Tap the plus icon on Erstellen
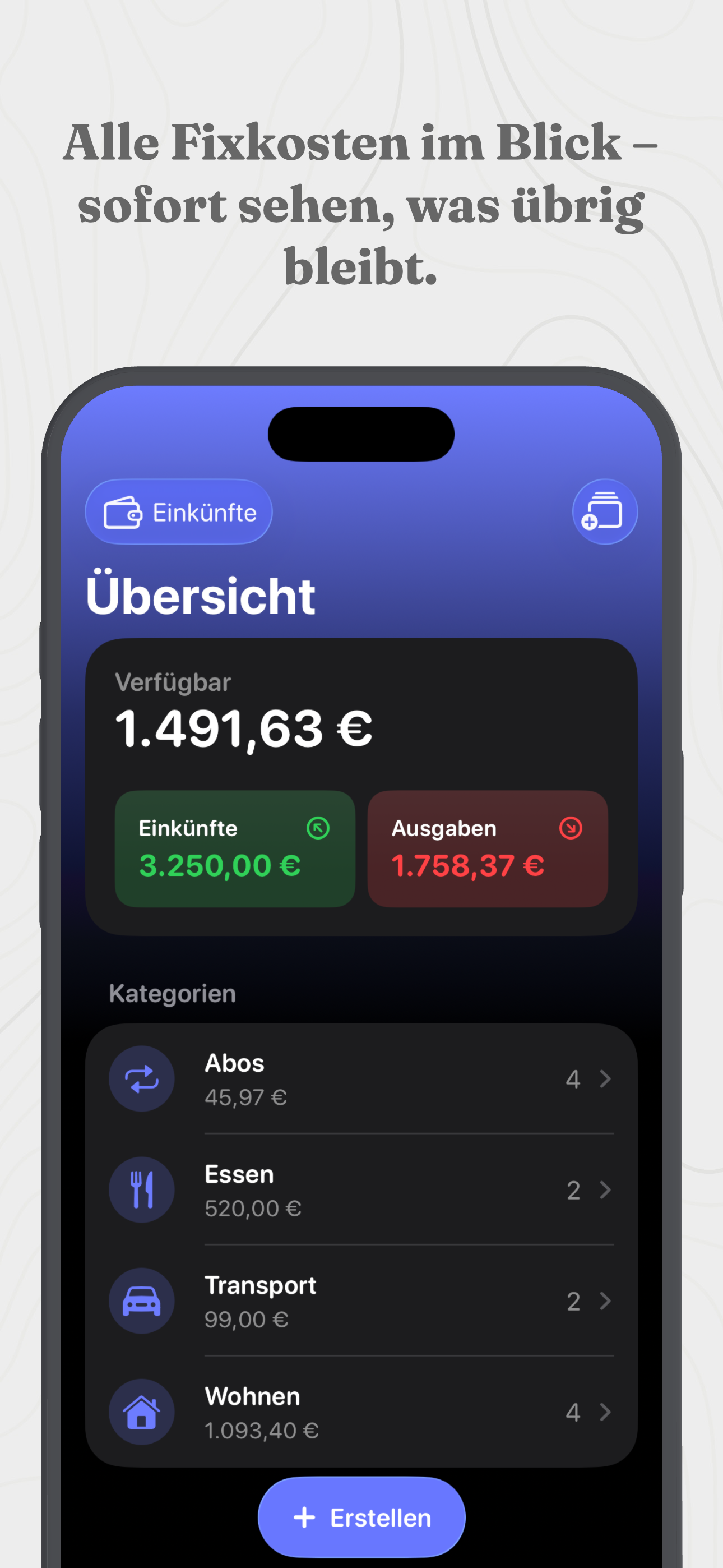The image size is (723, 1568). click(304, 1518)
